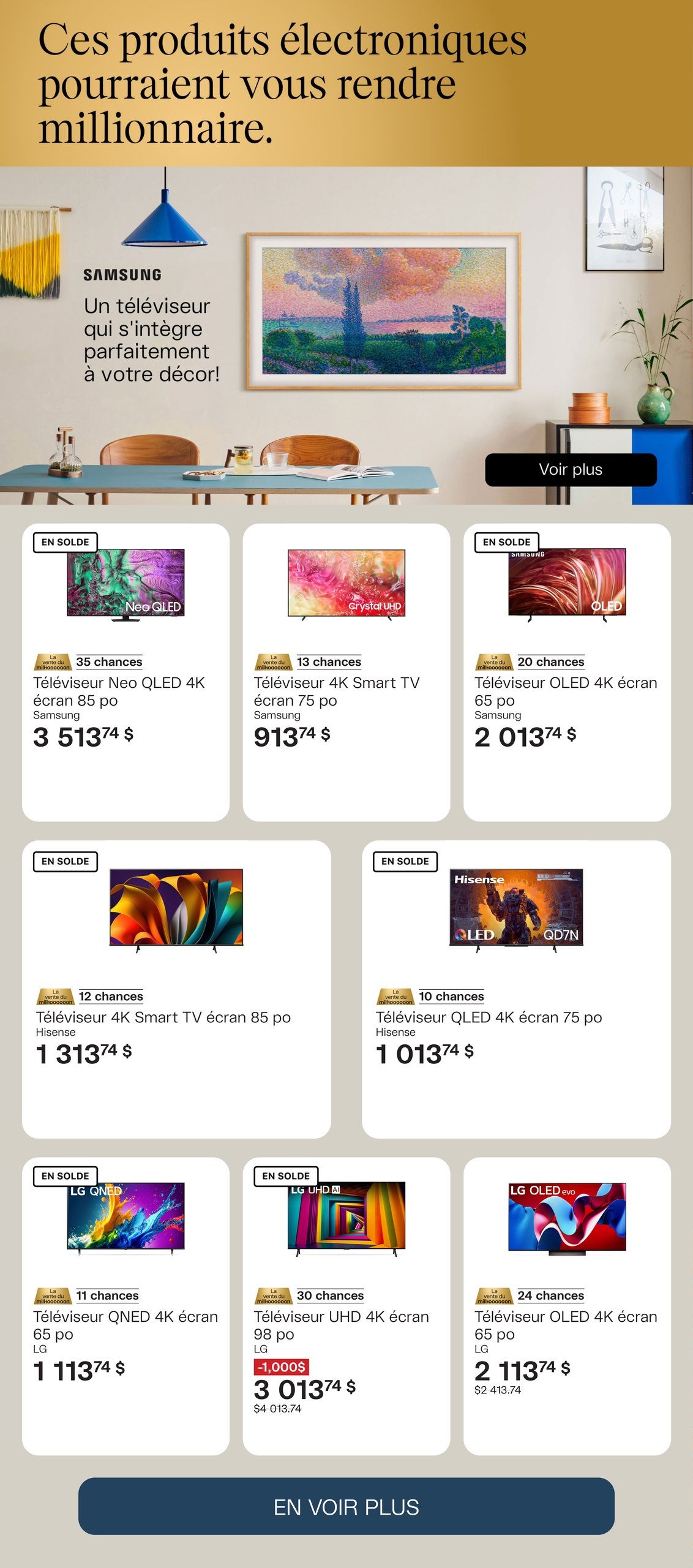The height and width of the screenshot is (1568, 693).
Task: Open the LG OLED 4K 65 po card
Action: coord(567,1305)
